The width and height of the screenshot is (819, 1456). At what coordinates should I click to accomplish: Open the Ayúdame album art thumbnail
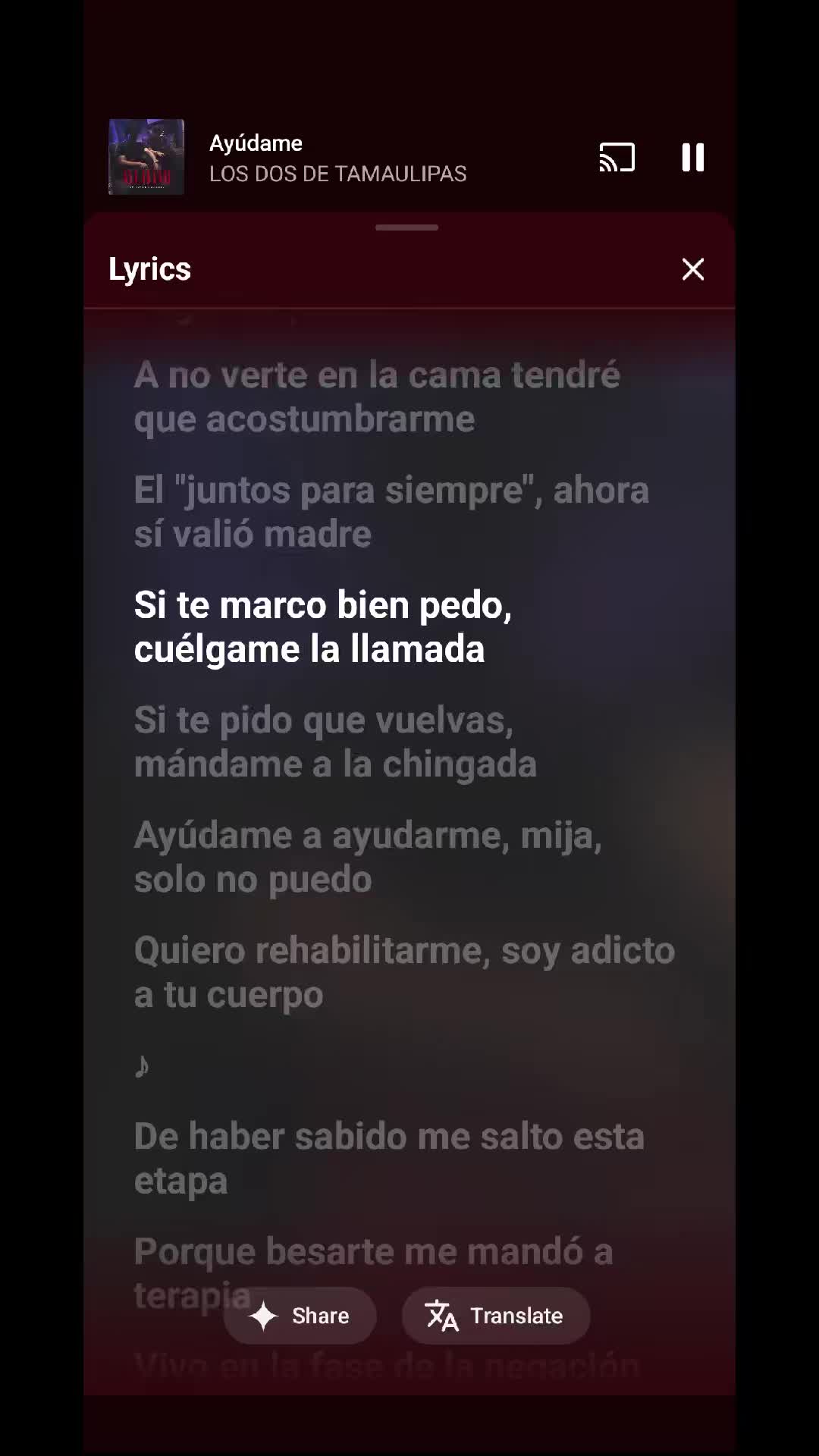point(146,158)
